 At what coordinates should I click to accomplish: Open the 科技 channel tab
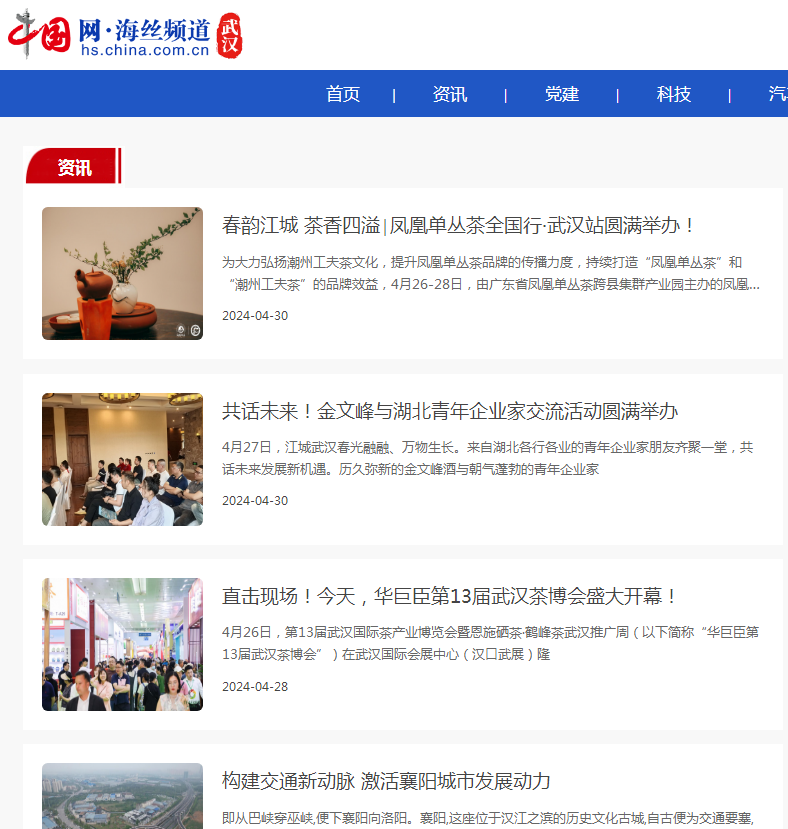point(674,94)
